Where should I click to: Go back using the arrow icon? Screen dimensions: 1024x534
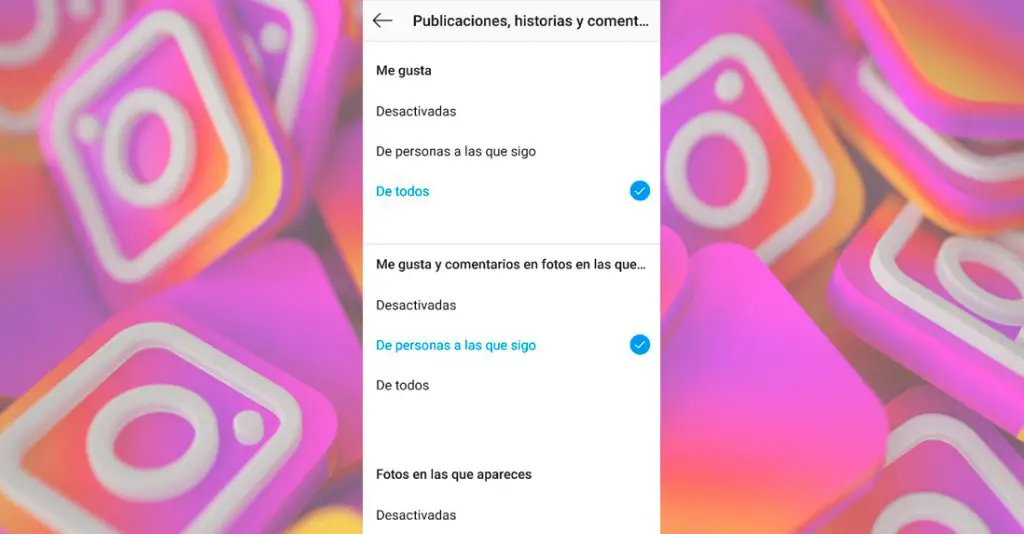pyautogui.click(x=382, y=20)
